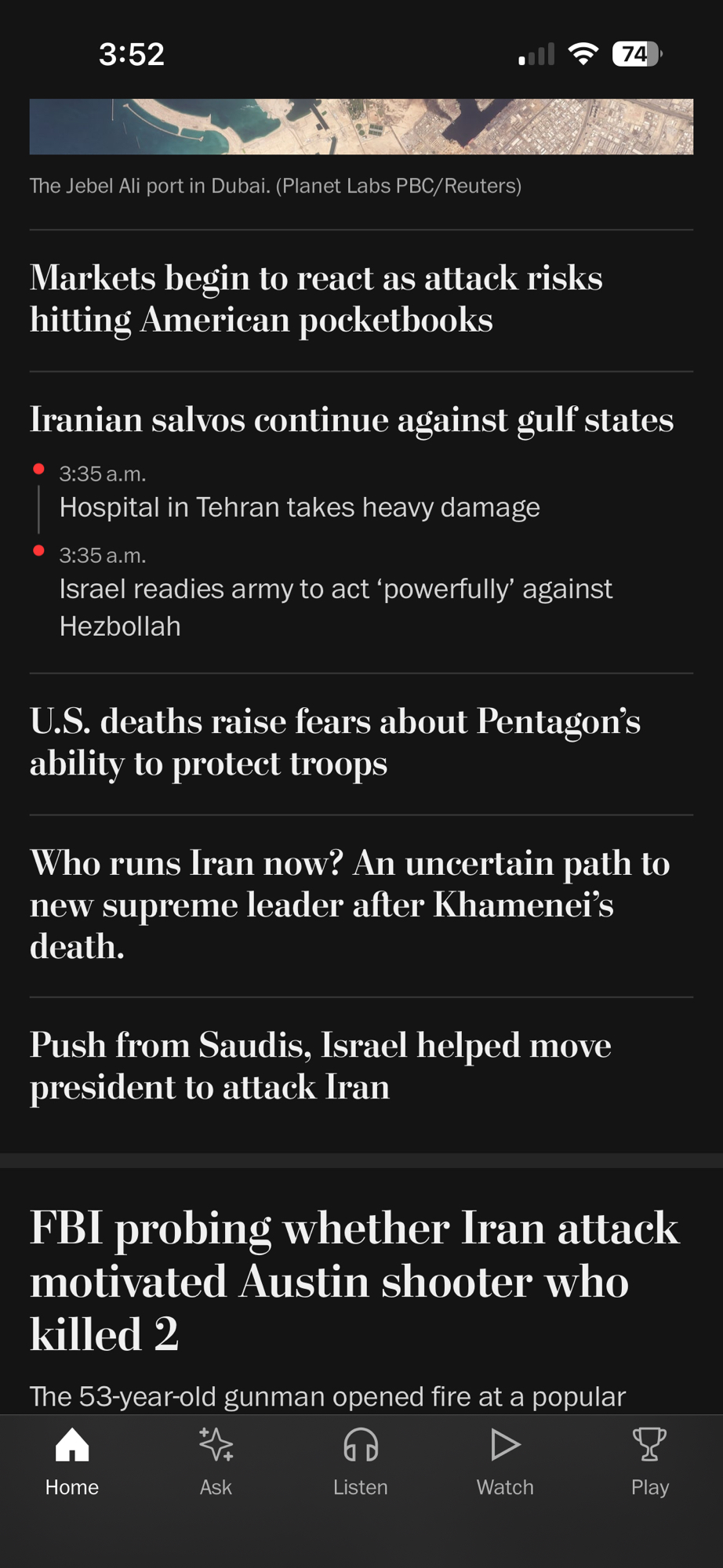Viewport: 723px width, 1568px height.
Task: Read Push from Saudis, Israel helped move president
Action: (x=320, y=1065)
